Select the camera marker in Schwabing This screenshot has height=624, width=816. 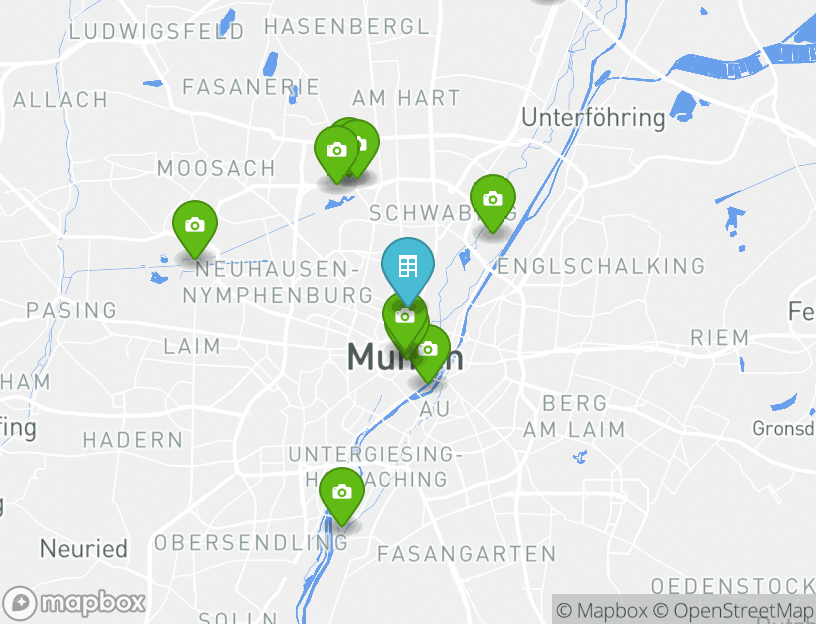pos(492,200)
